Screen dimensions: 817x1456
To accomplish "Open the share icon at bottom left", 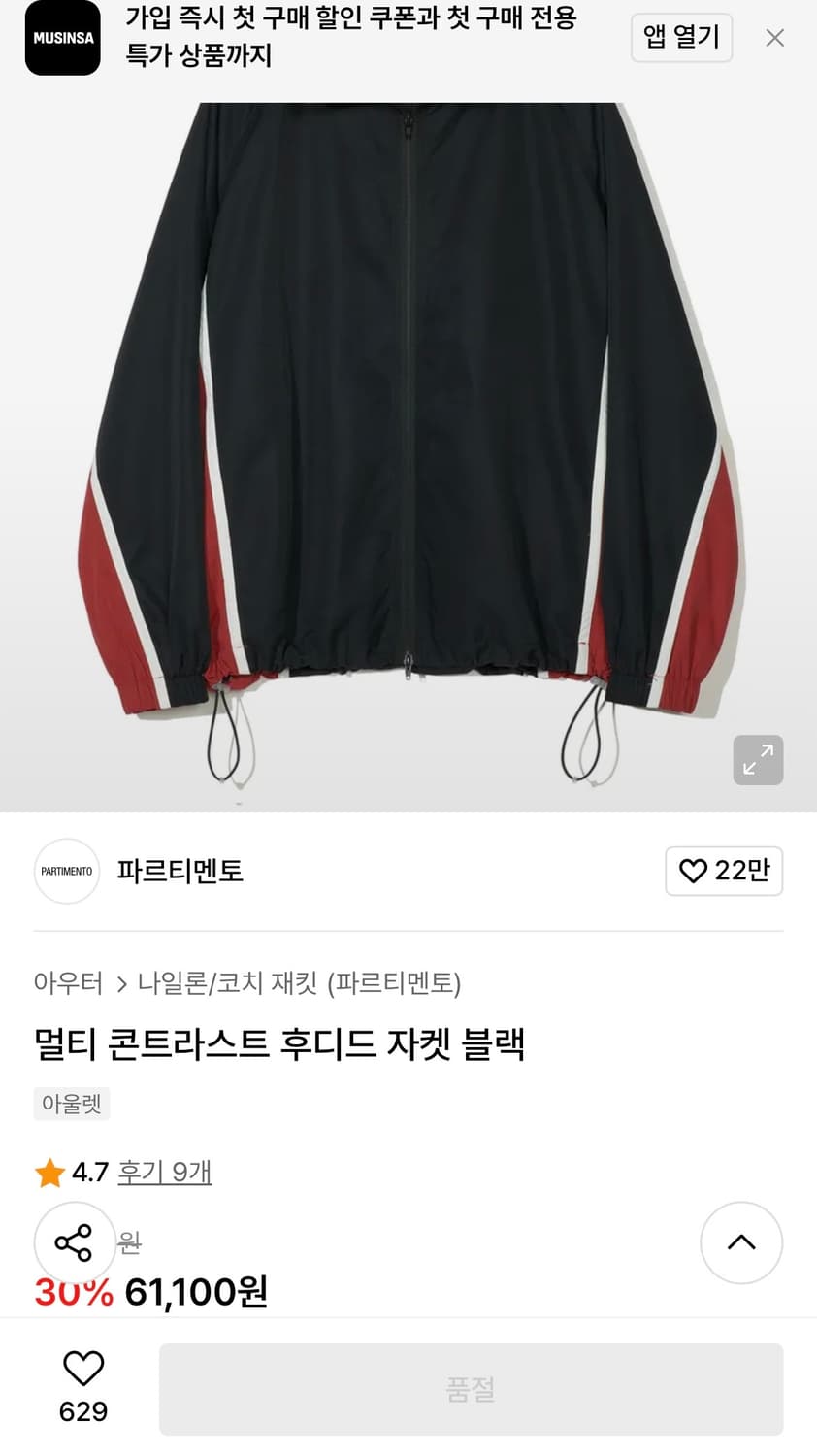I will (75, 1242).
